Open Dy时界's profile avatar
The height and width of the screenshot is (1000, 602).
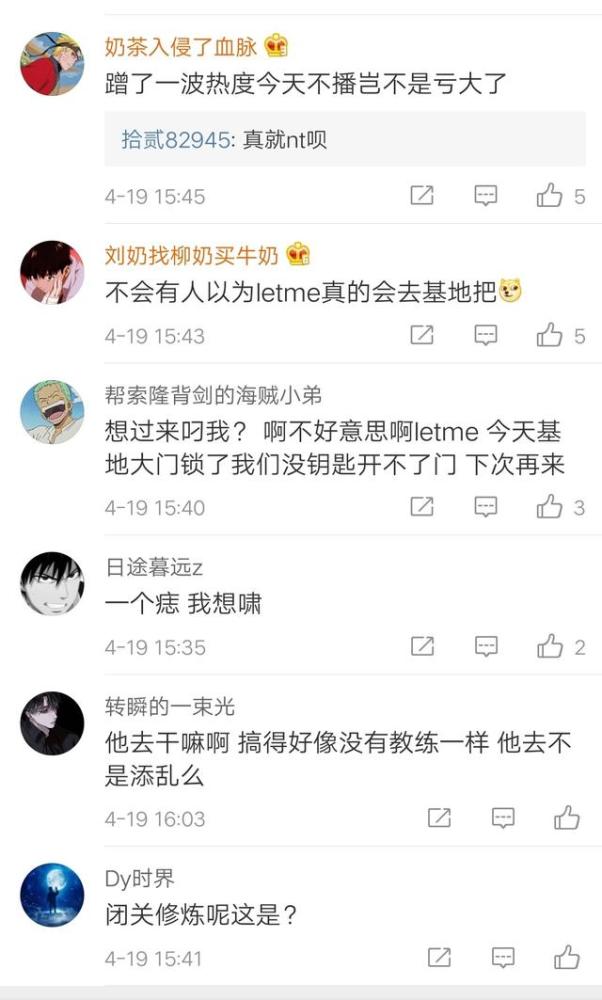click(x=52, y=895)
